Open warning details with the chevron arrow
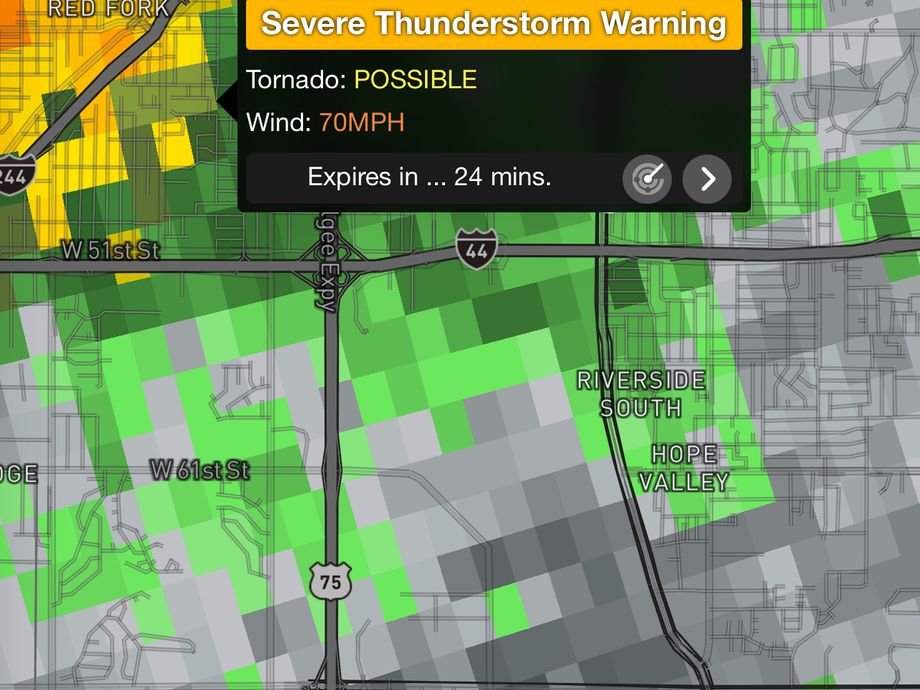 click(707, 180)
